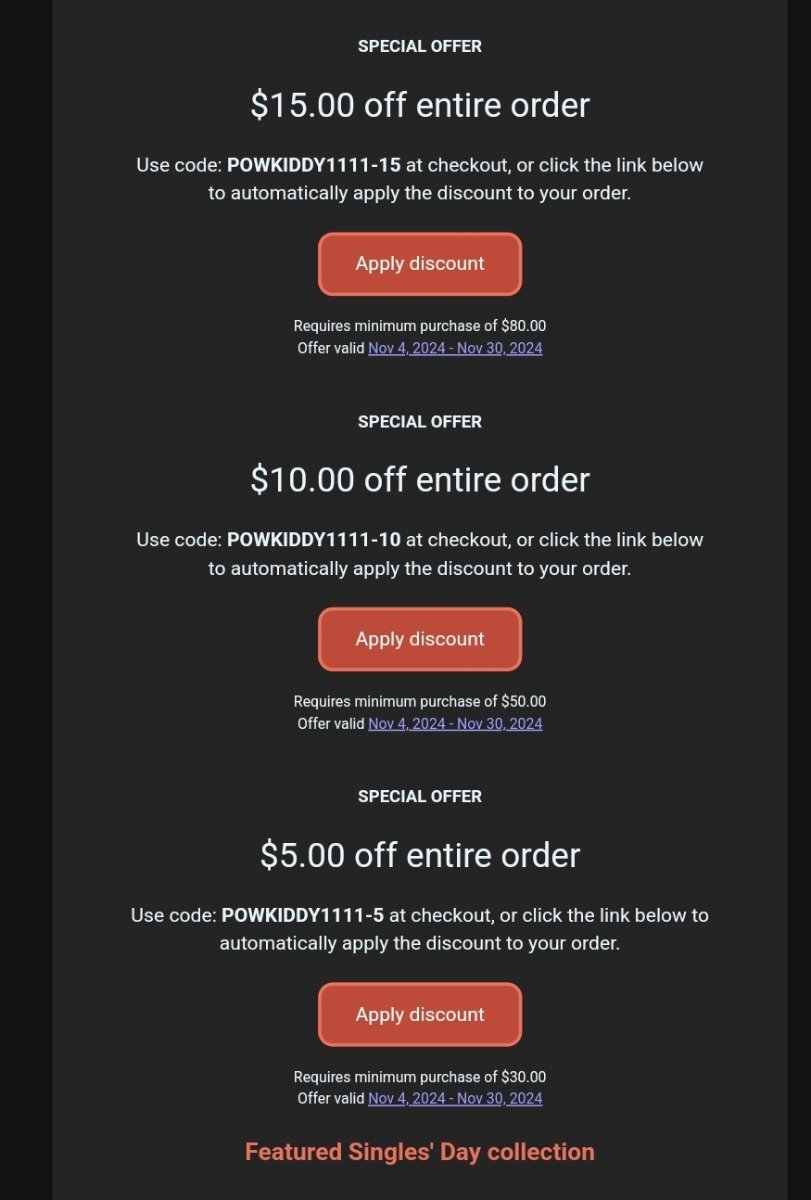Image resolution: width=811 pixels, height=1200 pixels.
Task: Apply the $15.00 off discount
Action: point(420,264)
